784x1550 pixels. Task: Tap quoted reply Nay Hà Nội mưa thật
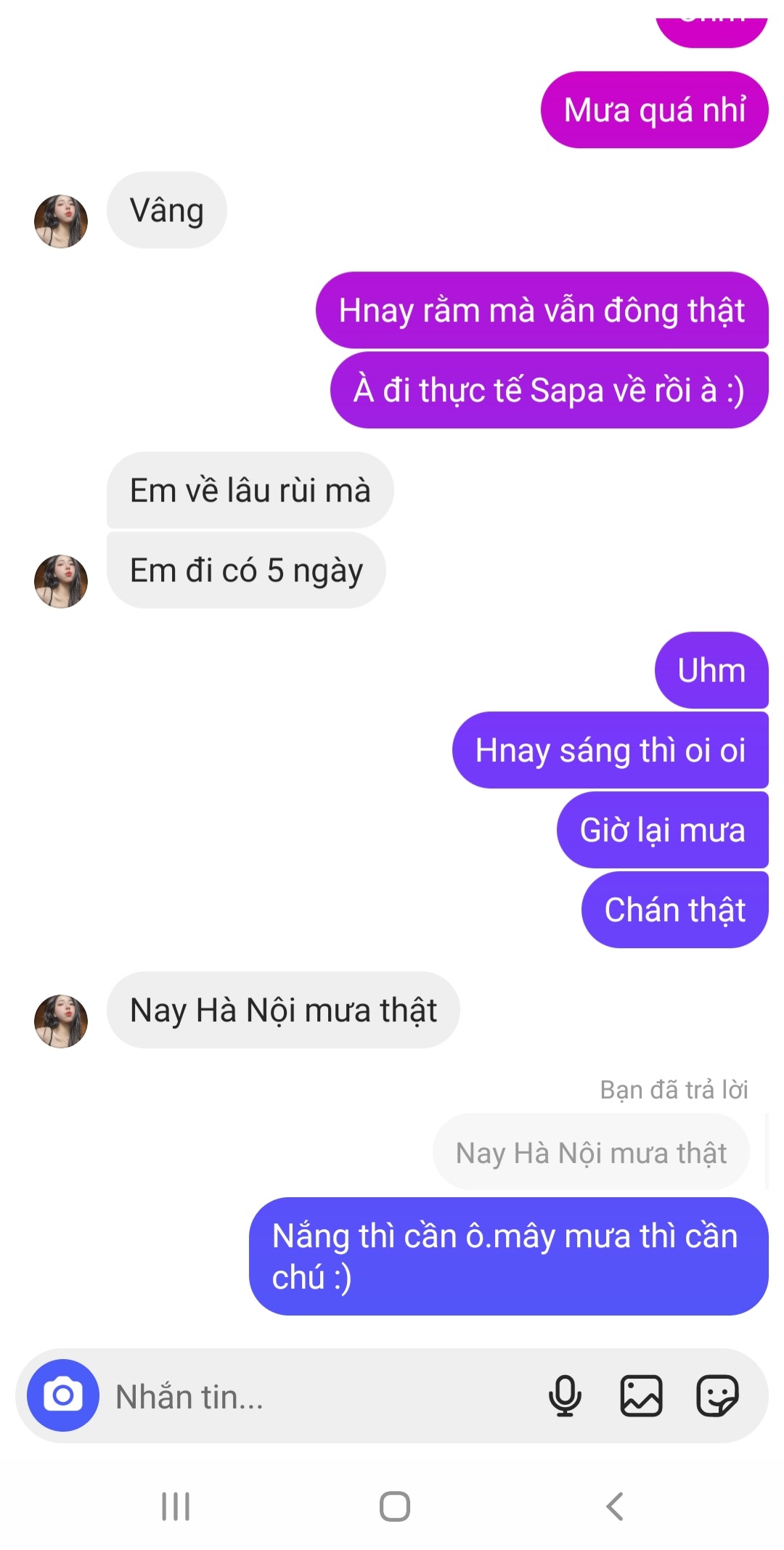[x=590, y=1152]
